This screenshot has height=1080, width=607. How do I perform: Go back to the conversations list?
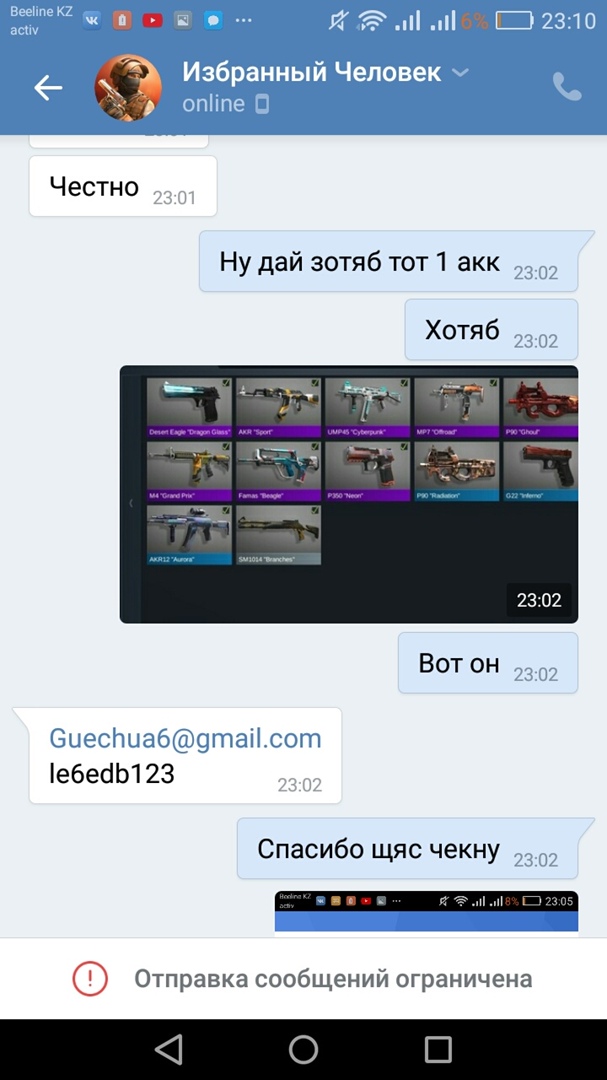coord(48,88)
